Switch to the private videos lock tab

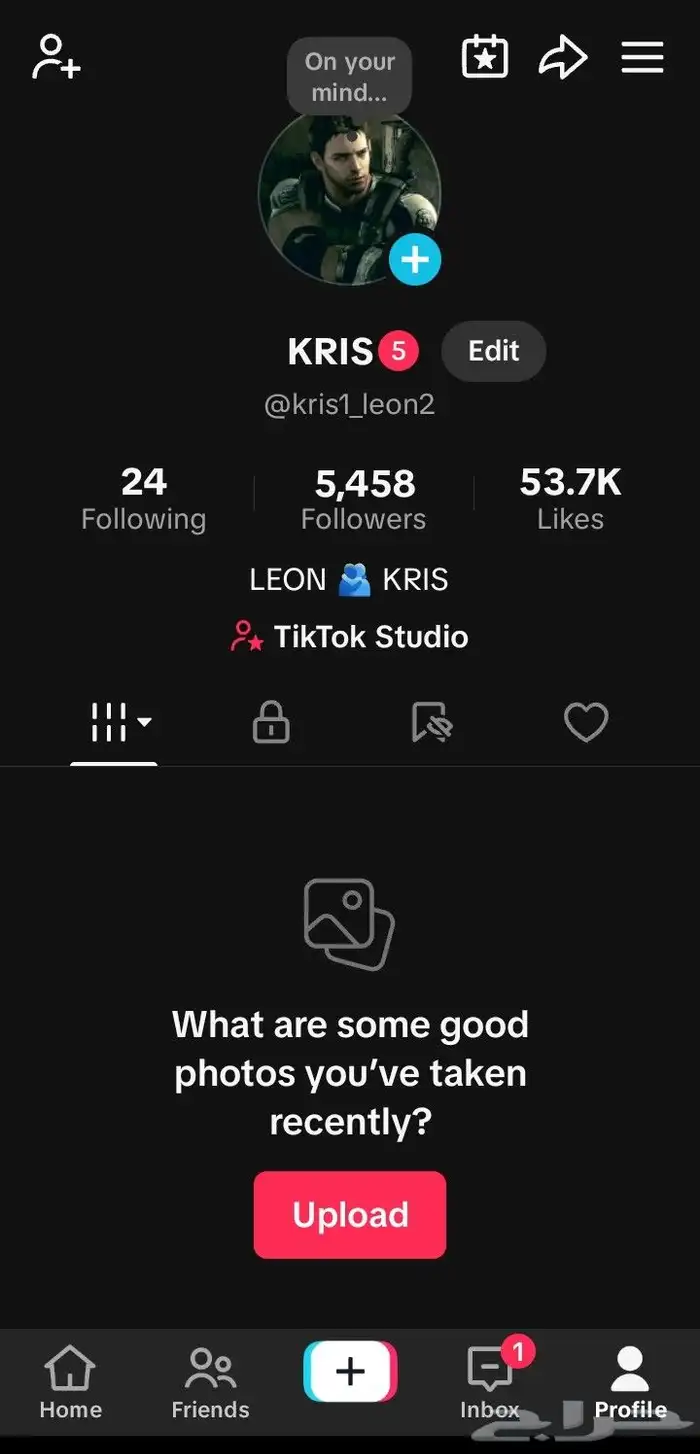[271, 722]
